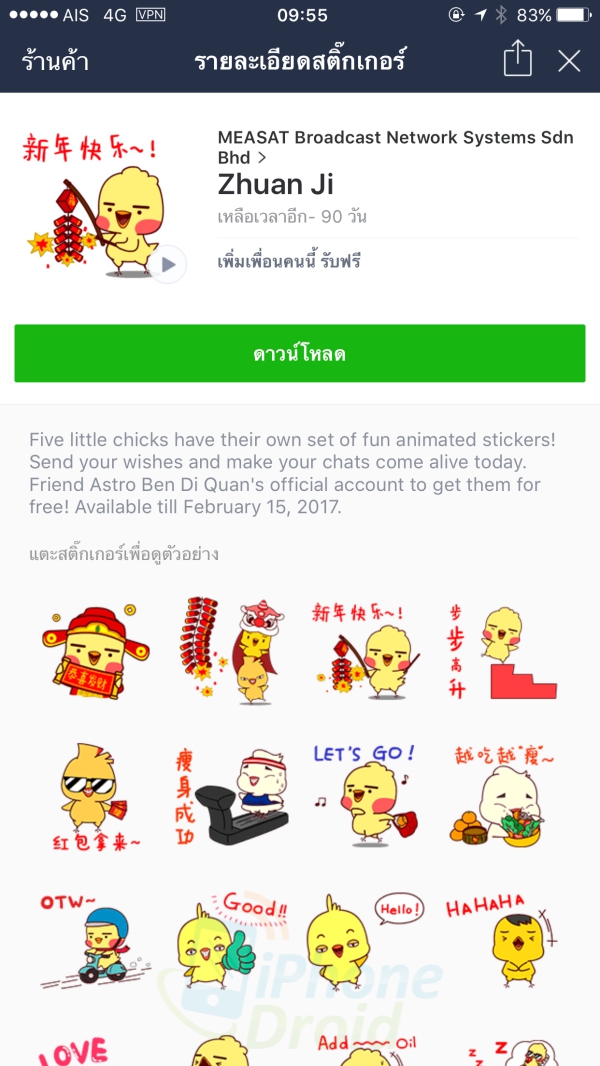Close the sticker details page

click(x=569, y=61)
